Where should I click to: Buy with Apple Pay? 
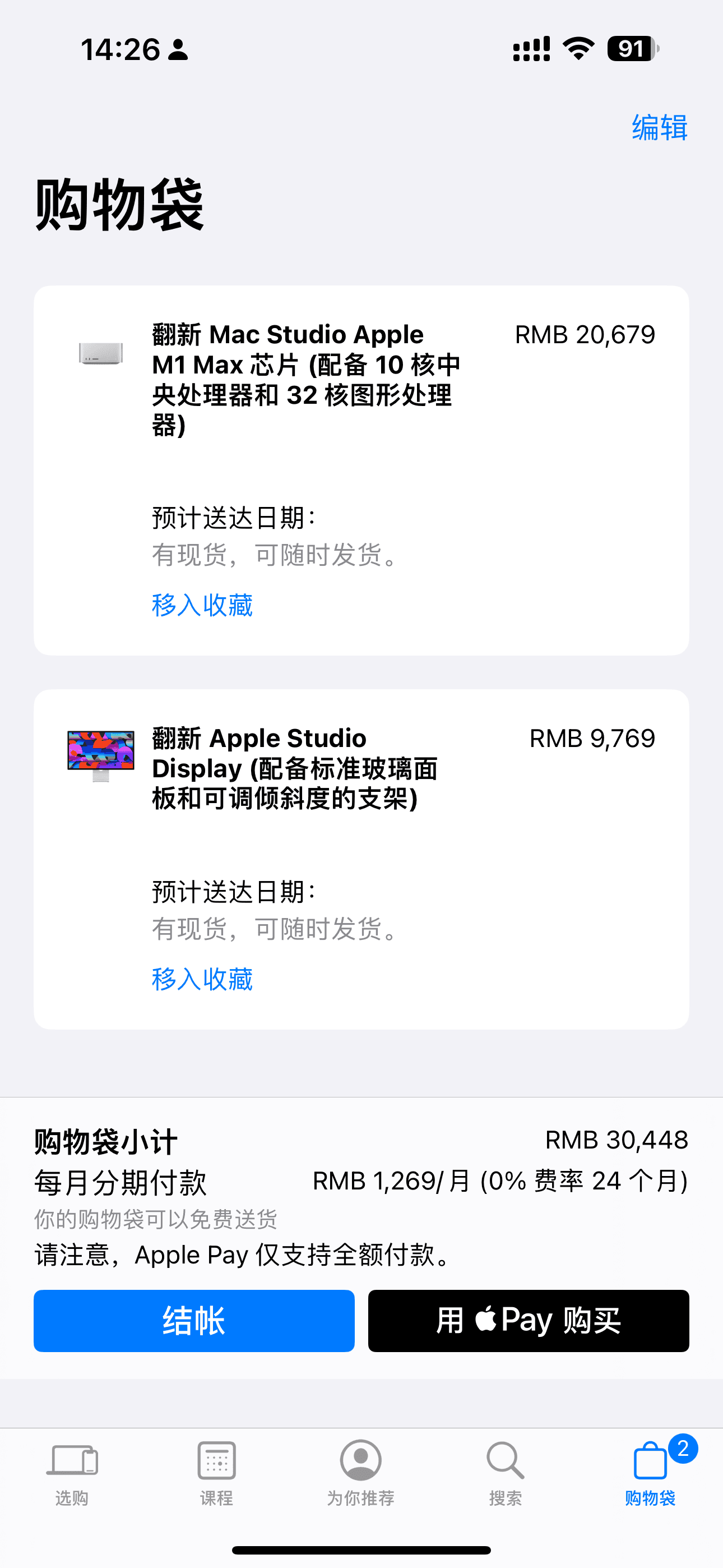(529, 1321)
